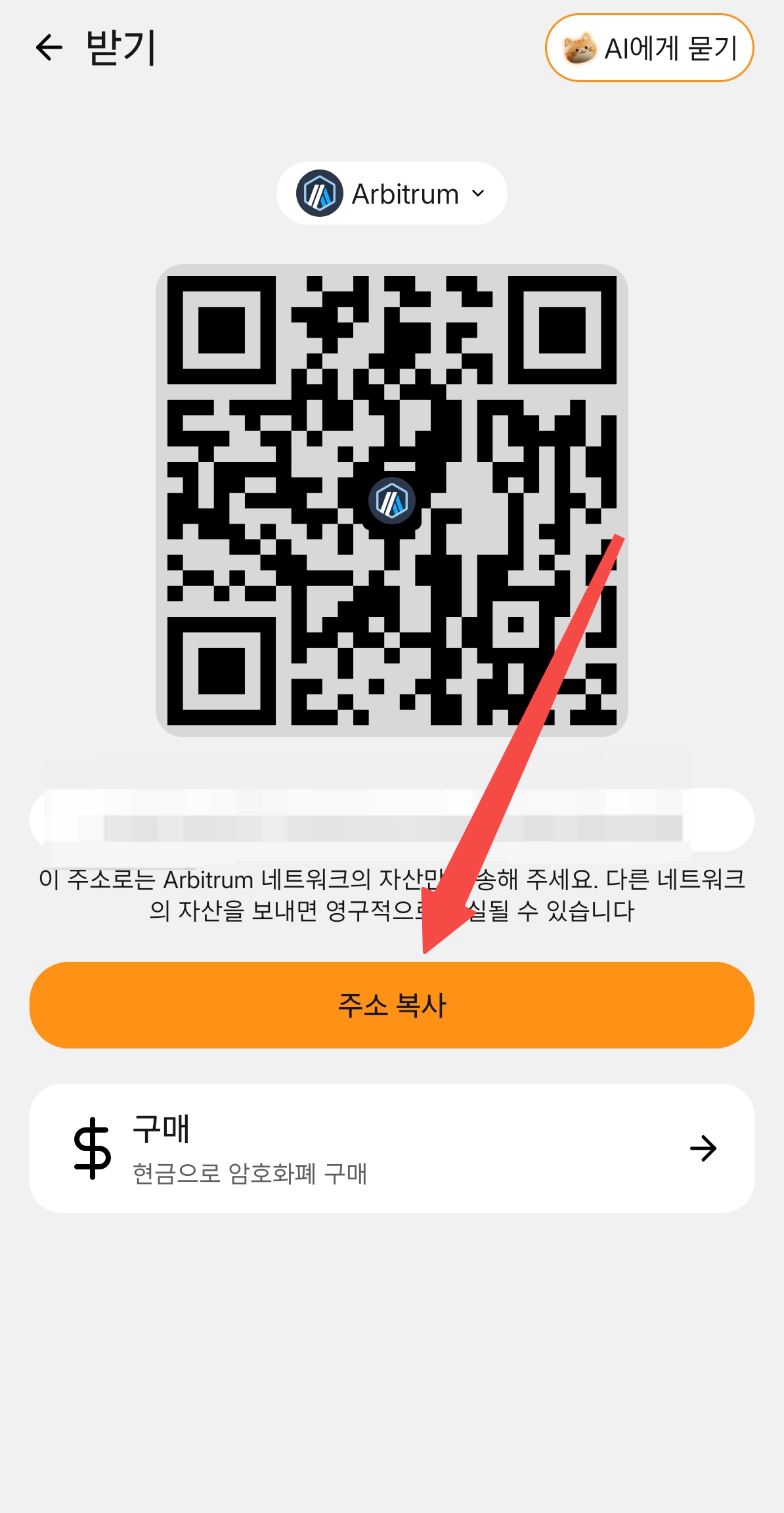Open the AI에게 묻기 assistant button
This screenshot has height=1513, width=784.
pyautogui.click(x=649, y=48)
